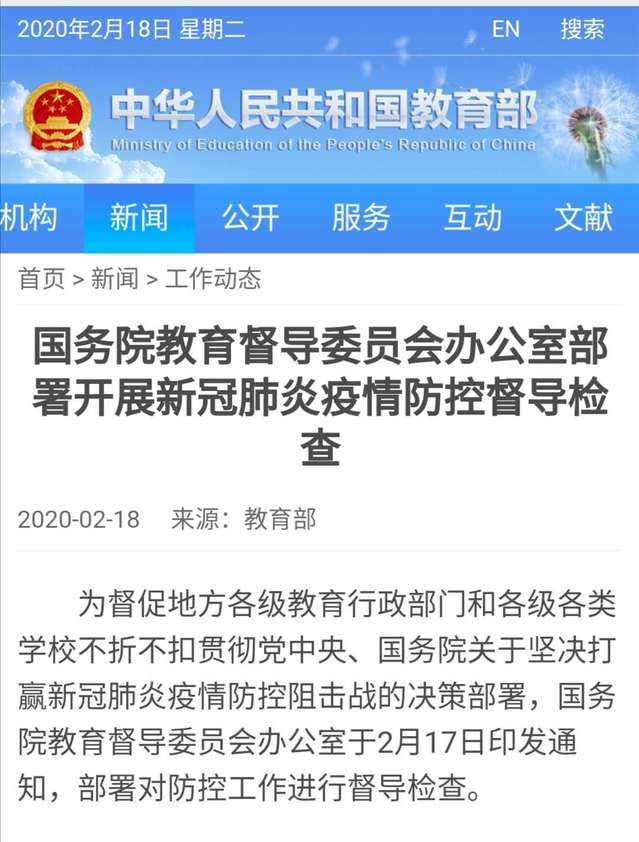Open the 互动 section
The image size is (639, 842).
coord(473,218)
